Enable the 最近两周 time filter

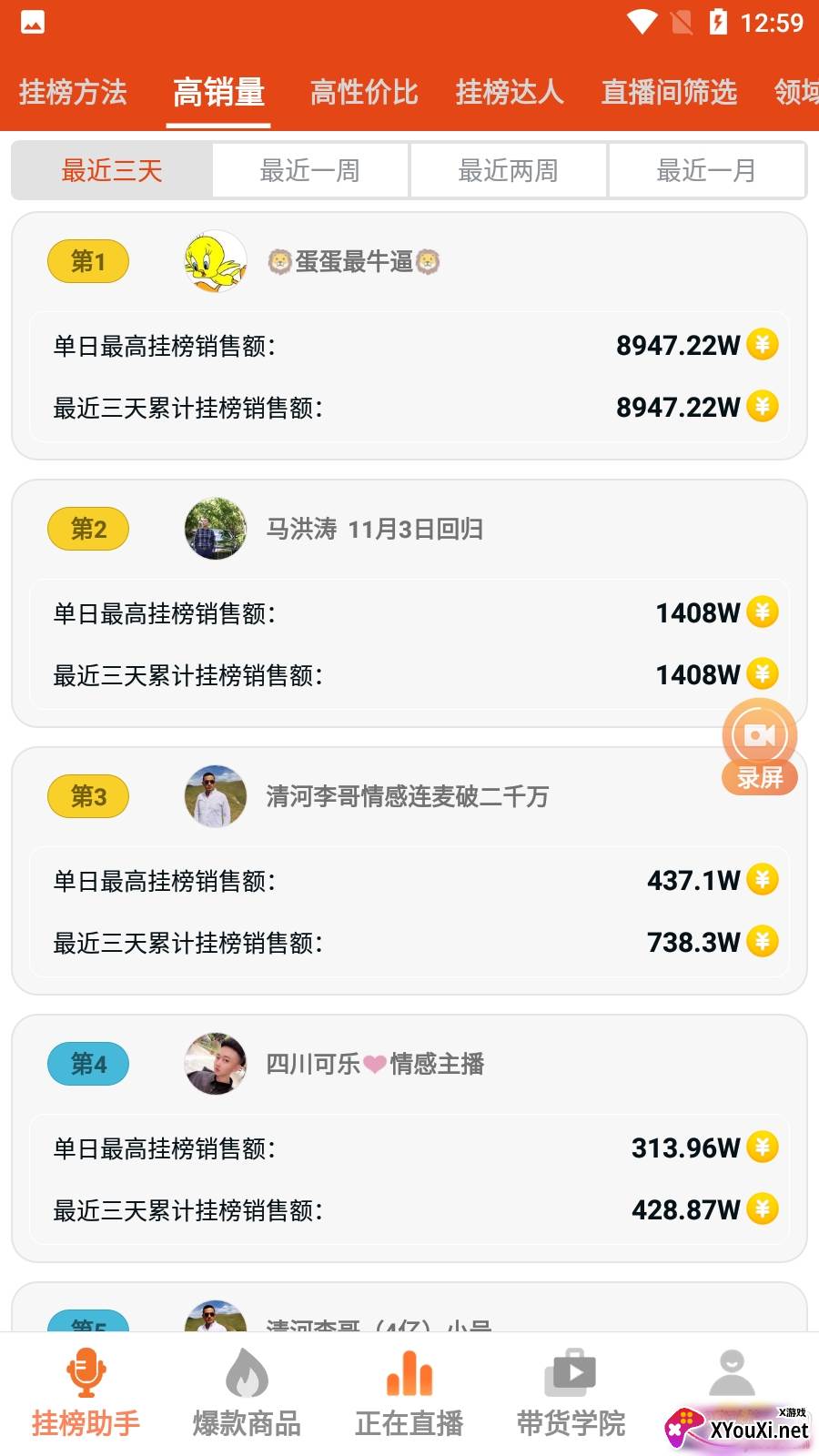click(508, 170)
